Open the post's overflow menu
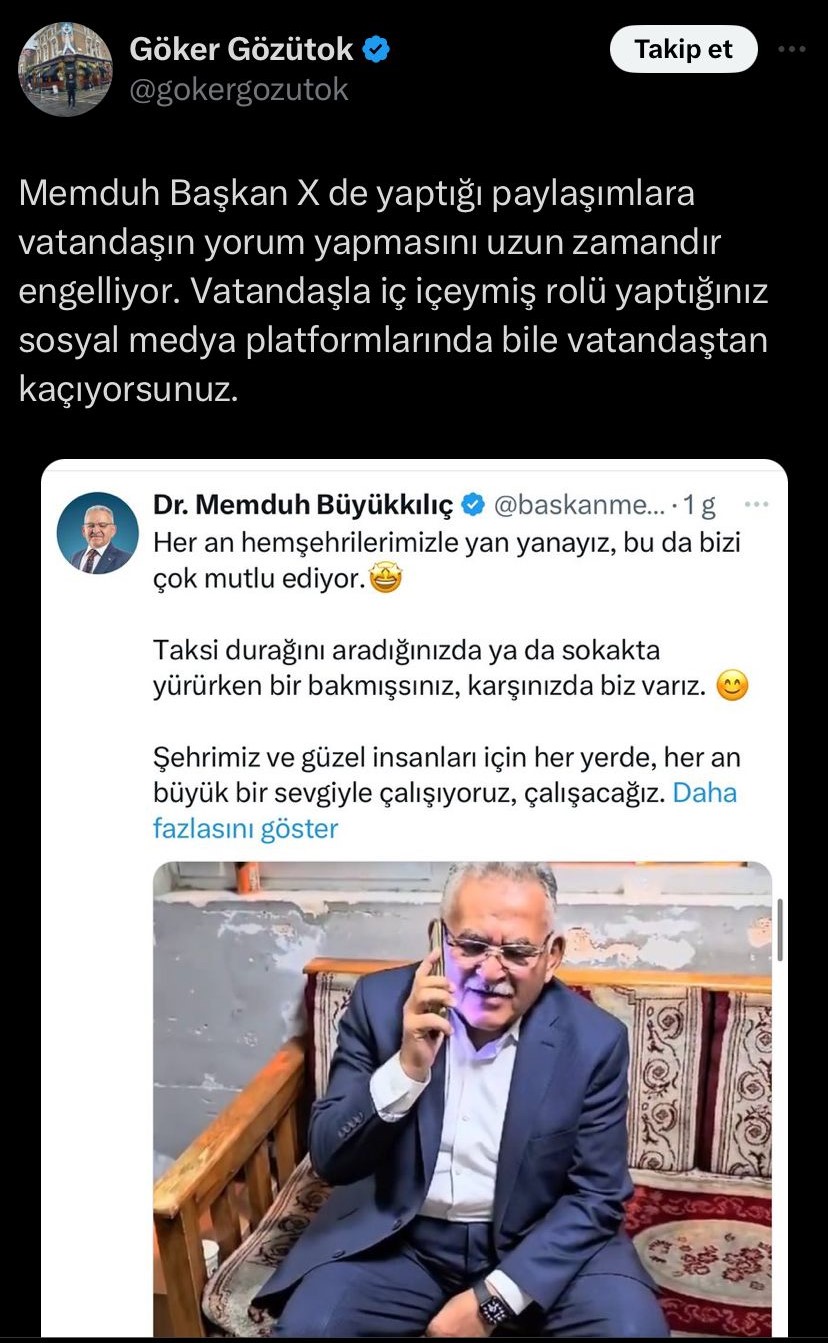This screenshot has height=1343, width=828. 792,49
